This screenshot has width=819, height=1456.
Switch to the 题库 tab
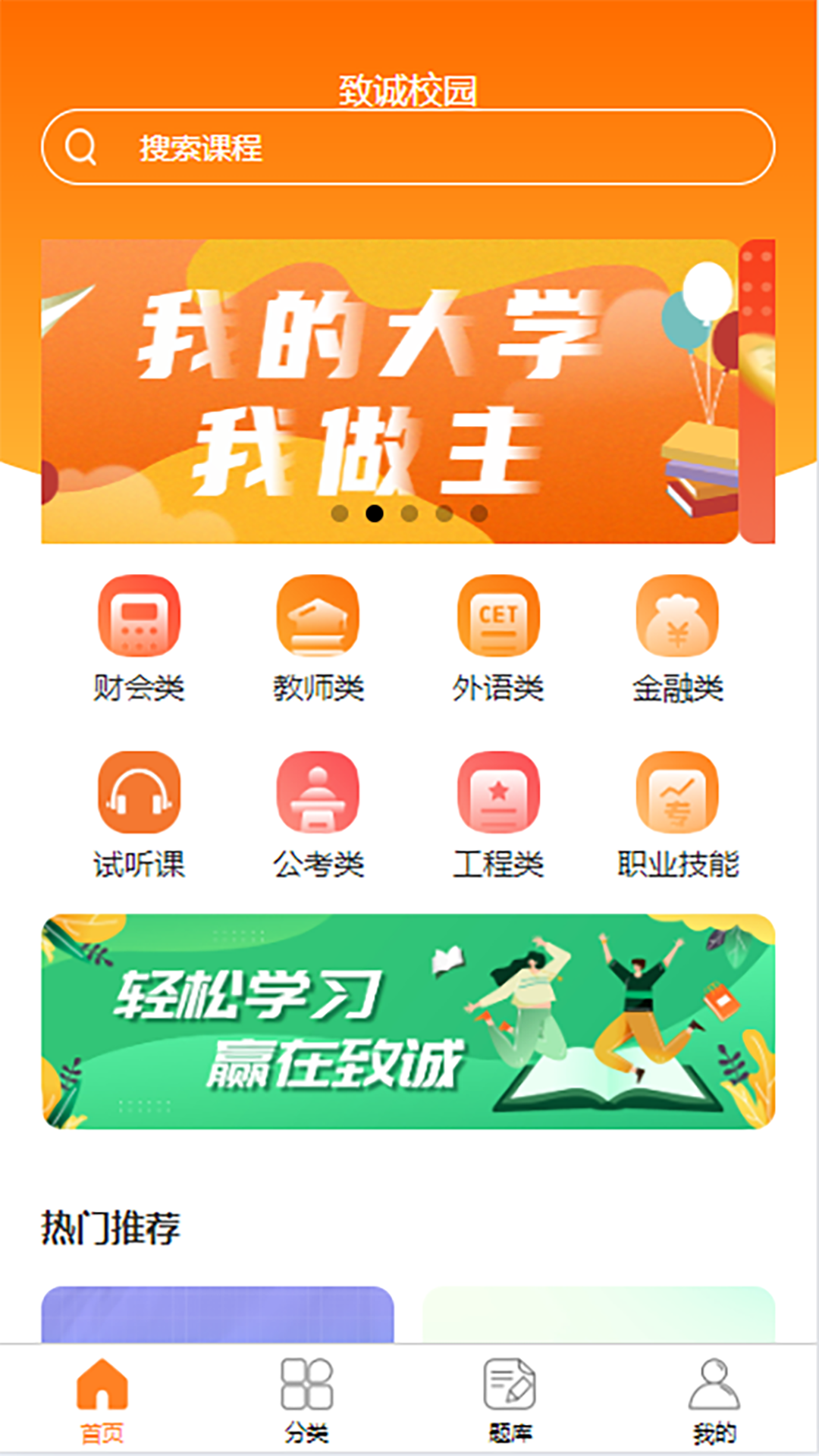(x=510, y=1400)
